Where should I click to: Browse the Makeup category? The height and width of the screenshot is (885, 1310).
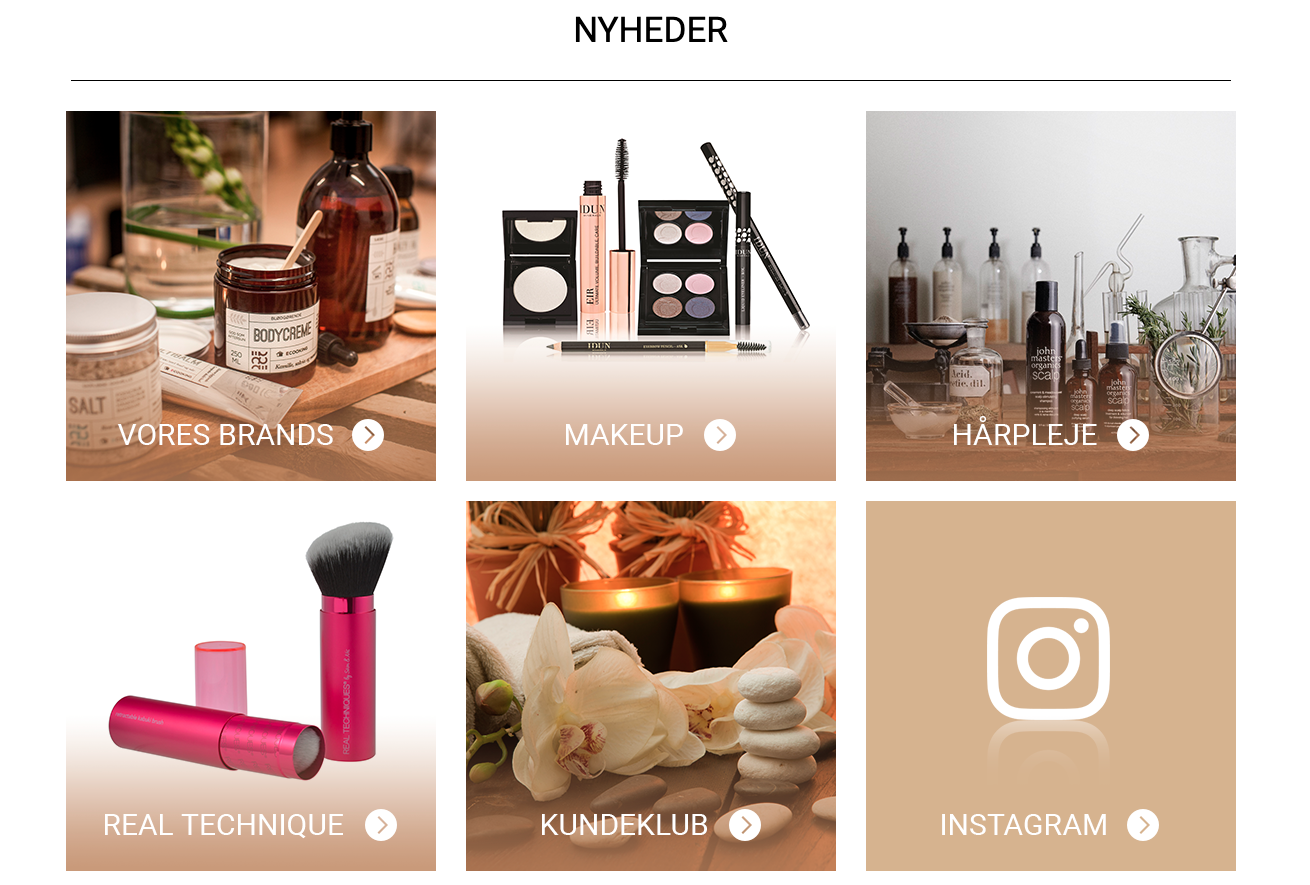[650, 296]
